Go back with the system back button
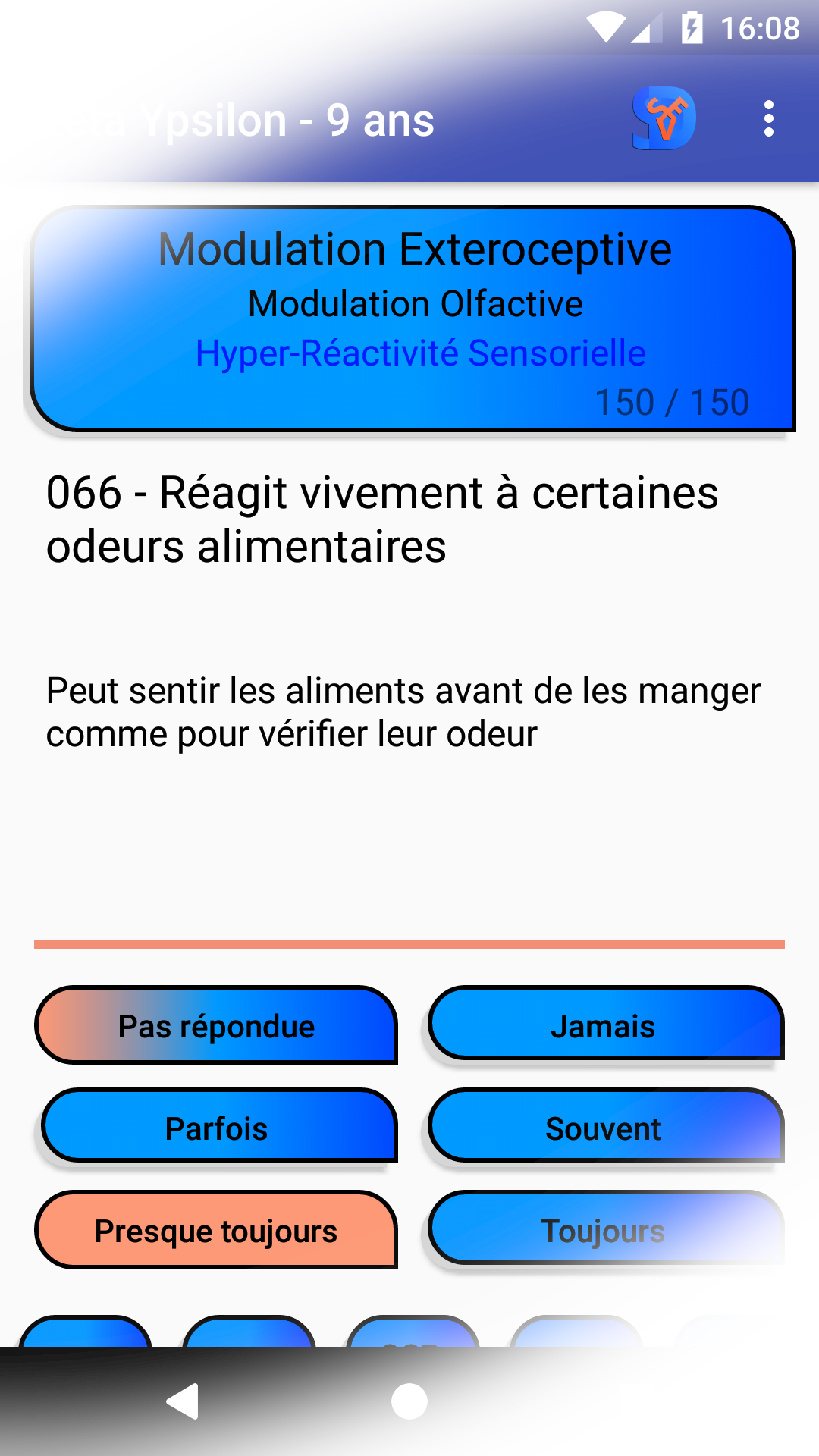Image resolution: width=819 pixels, height=1456 pixels. pos(183,1401)
